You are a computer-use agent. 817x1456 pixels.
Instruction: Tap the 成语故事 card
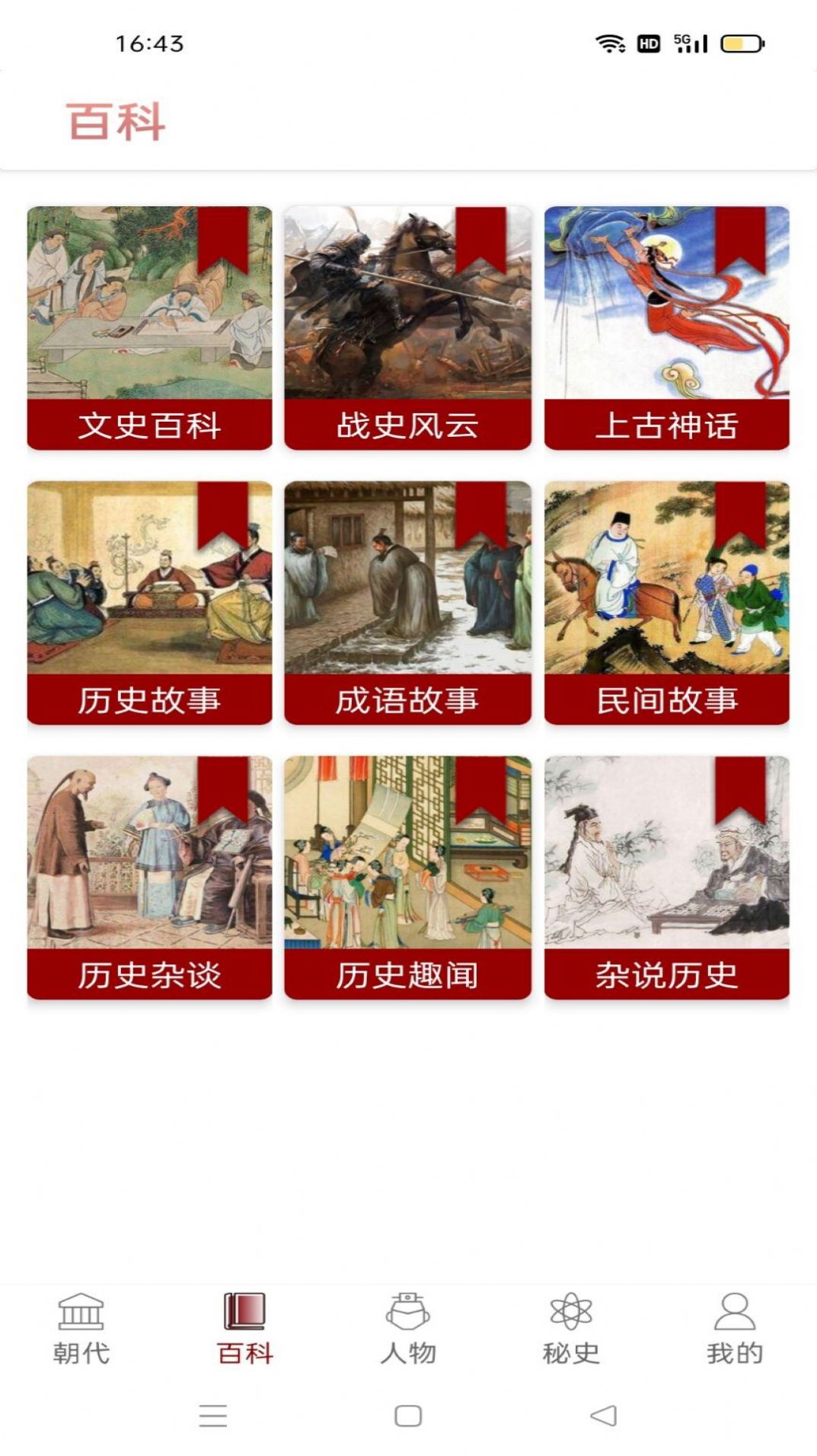(x=407, y=603)
